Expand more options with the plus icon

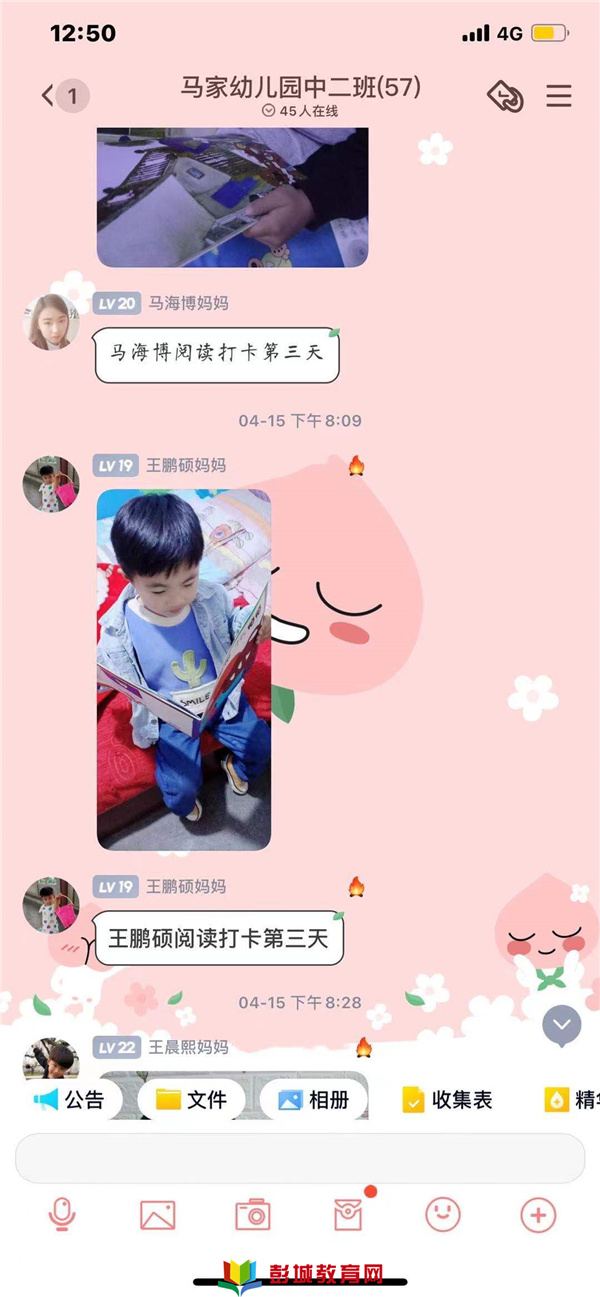(x=538, y=1215)
